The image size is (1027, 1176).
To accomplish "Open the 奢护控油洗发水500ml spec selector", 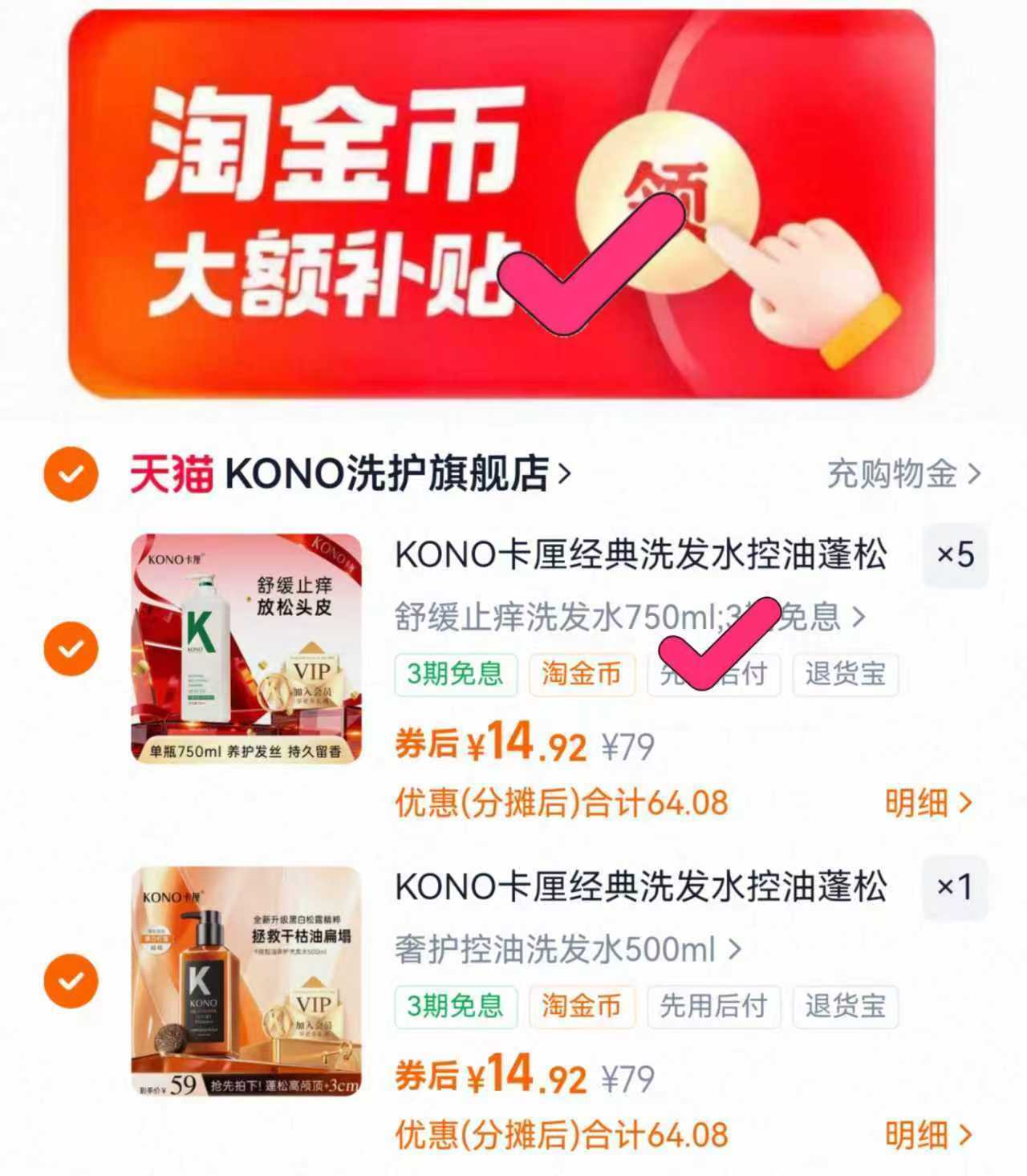I will click(562, 950).
